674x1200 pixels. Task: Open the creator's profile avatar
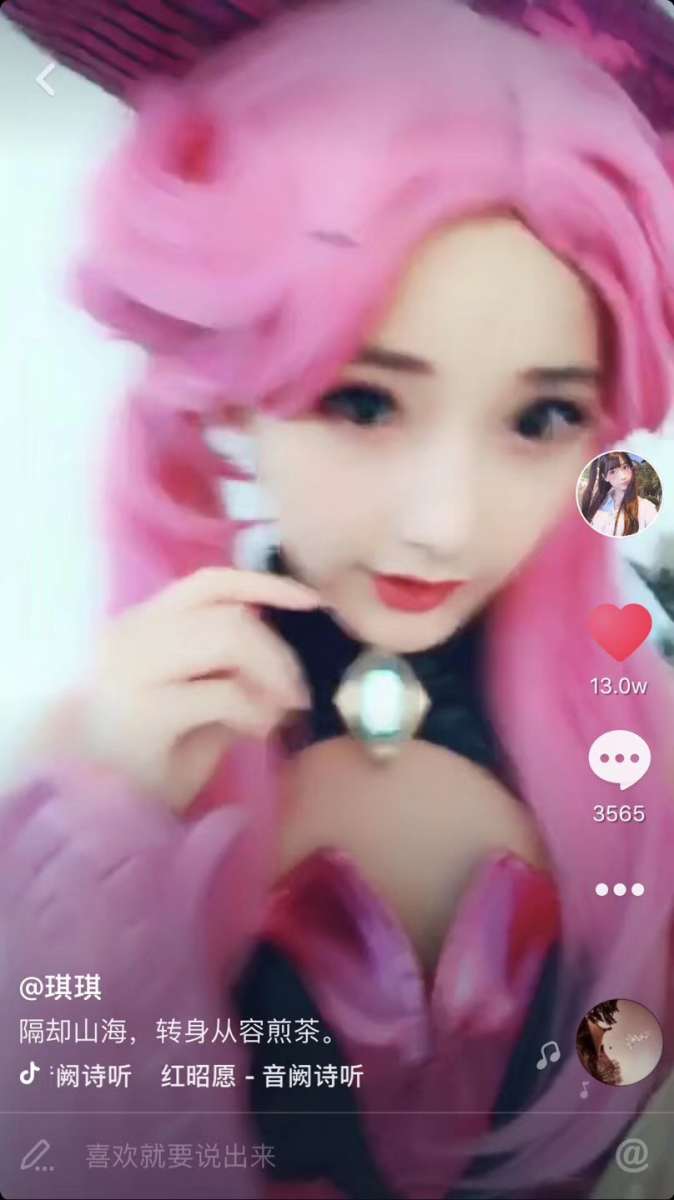(x=619, y=494)
